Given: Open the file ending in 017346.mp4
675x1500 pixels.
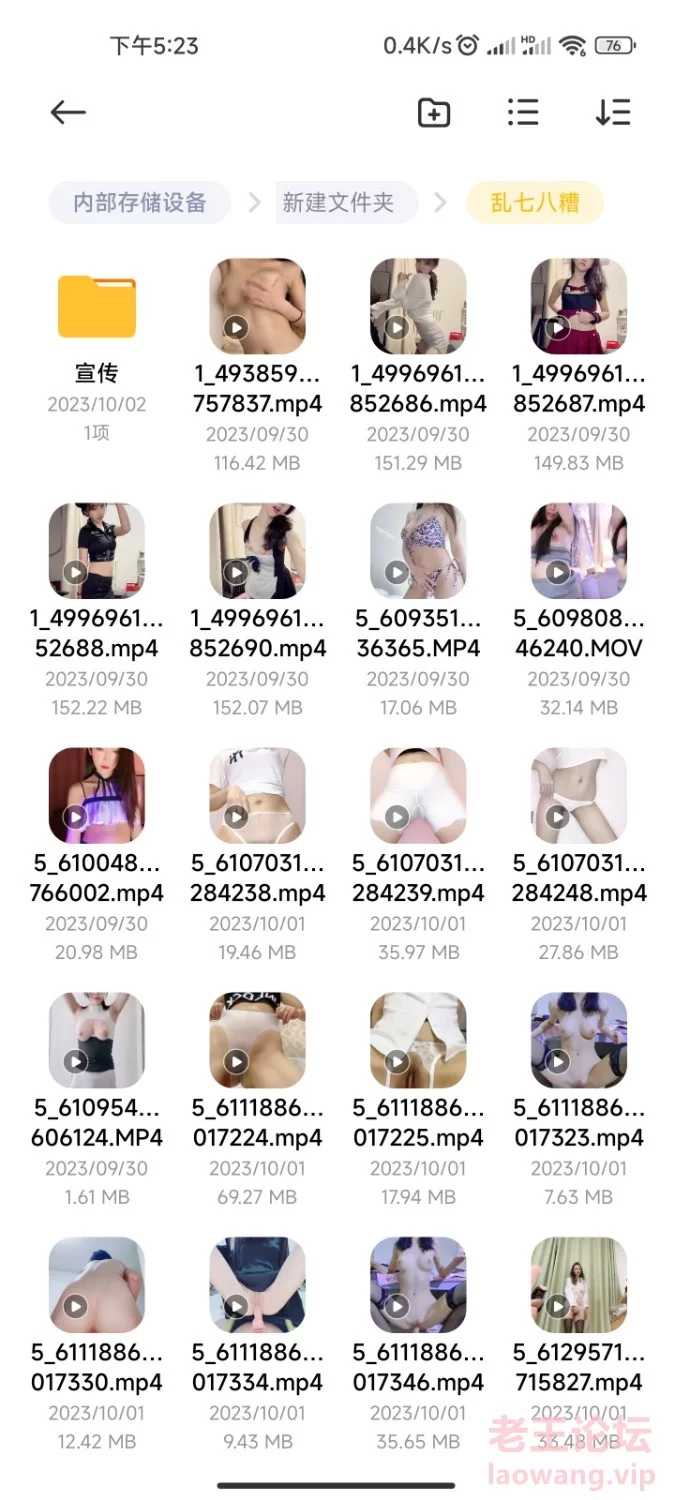Looking at the screenshot, I should (x=418, y=1285).
